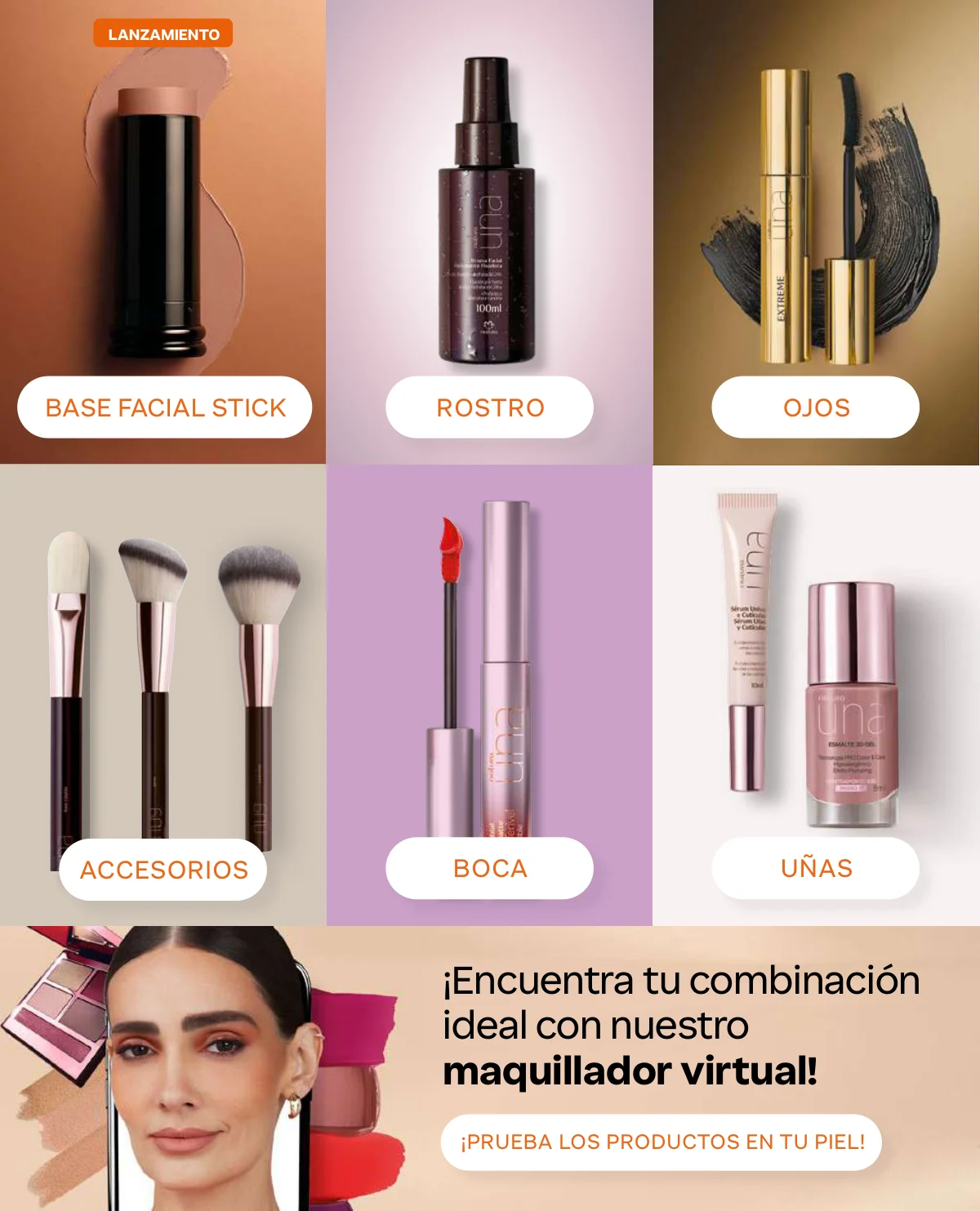Select the Rostro category
The width and height of the screenshot is (980, 1211).
pyautogui.click(x=489, y=407)
